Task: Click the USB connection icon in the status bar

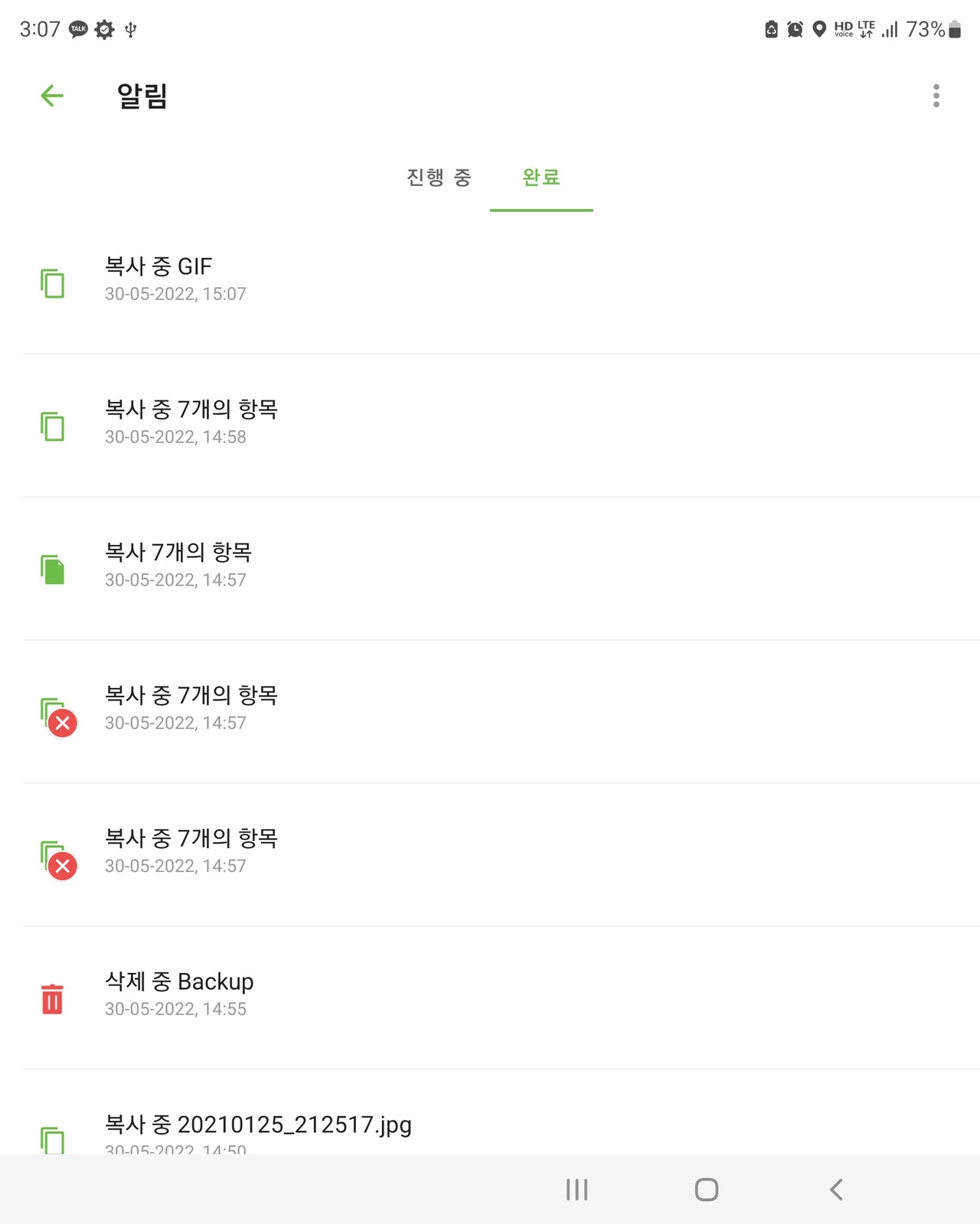Action: tap(130, 29)
